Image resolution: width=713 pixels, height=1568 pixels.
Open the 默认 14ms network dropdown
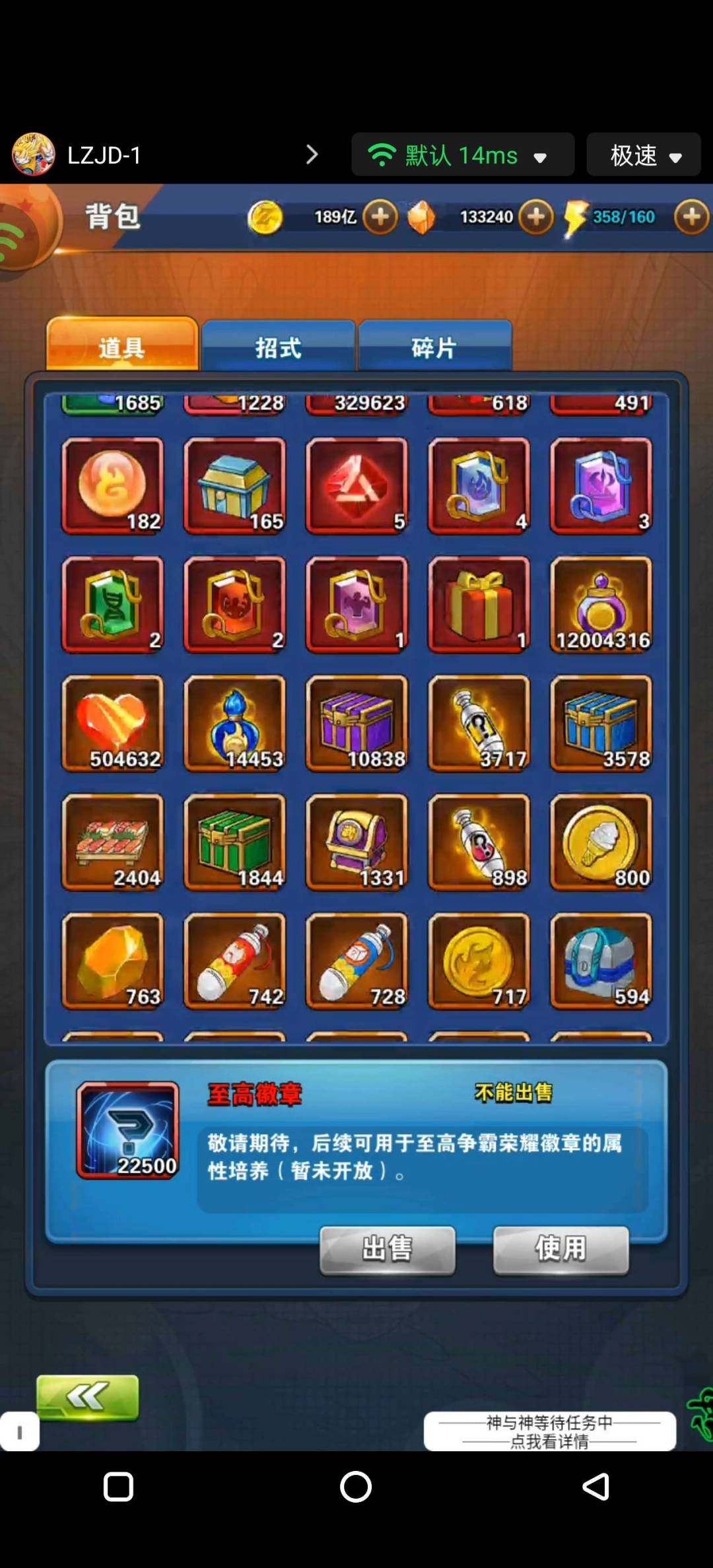tap(462, 155)
